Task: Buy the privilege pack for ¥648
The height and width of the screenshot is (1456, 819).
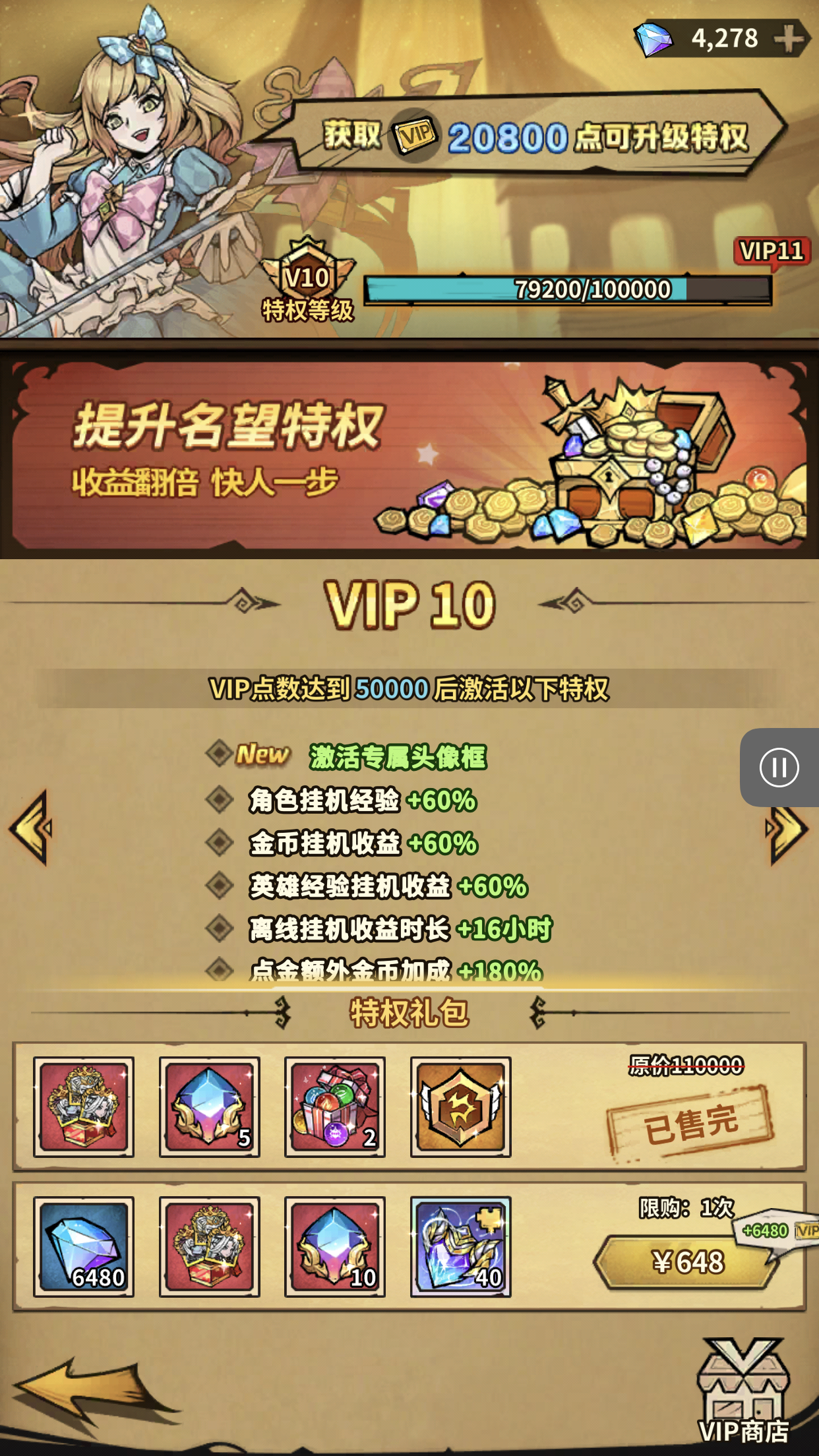Action: (x=687, y=1263)
